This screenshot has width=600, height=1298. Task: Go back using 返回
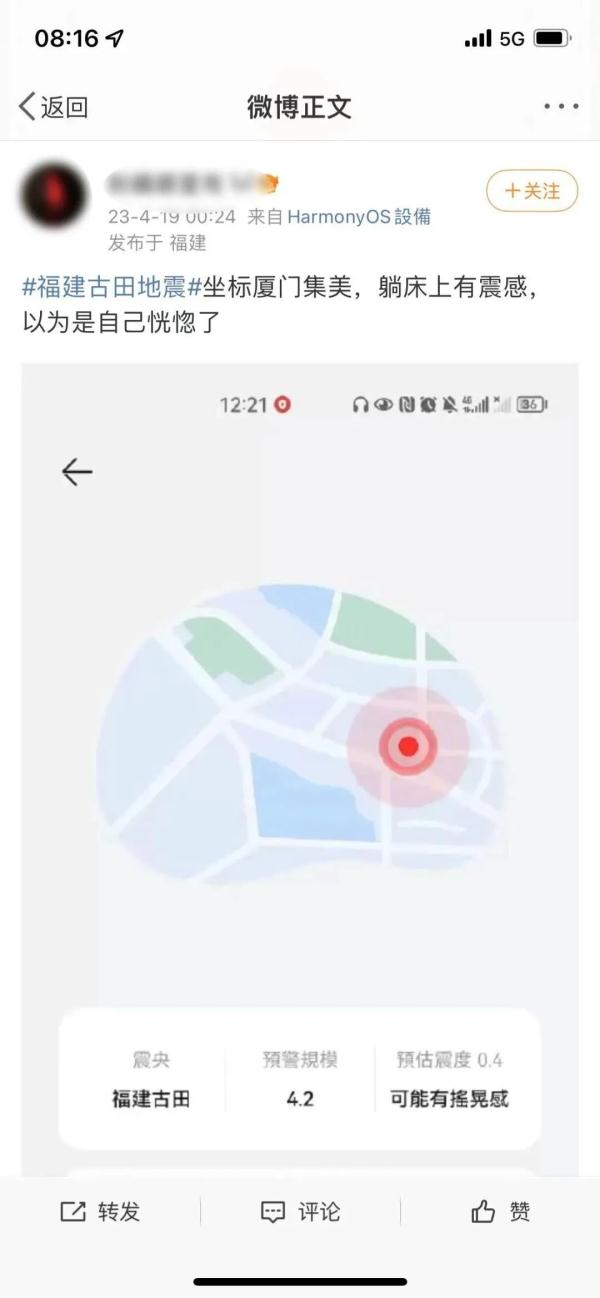click(54, 107)
